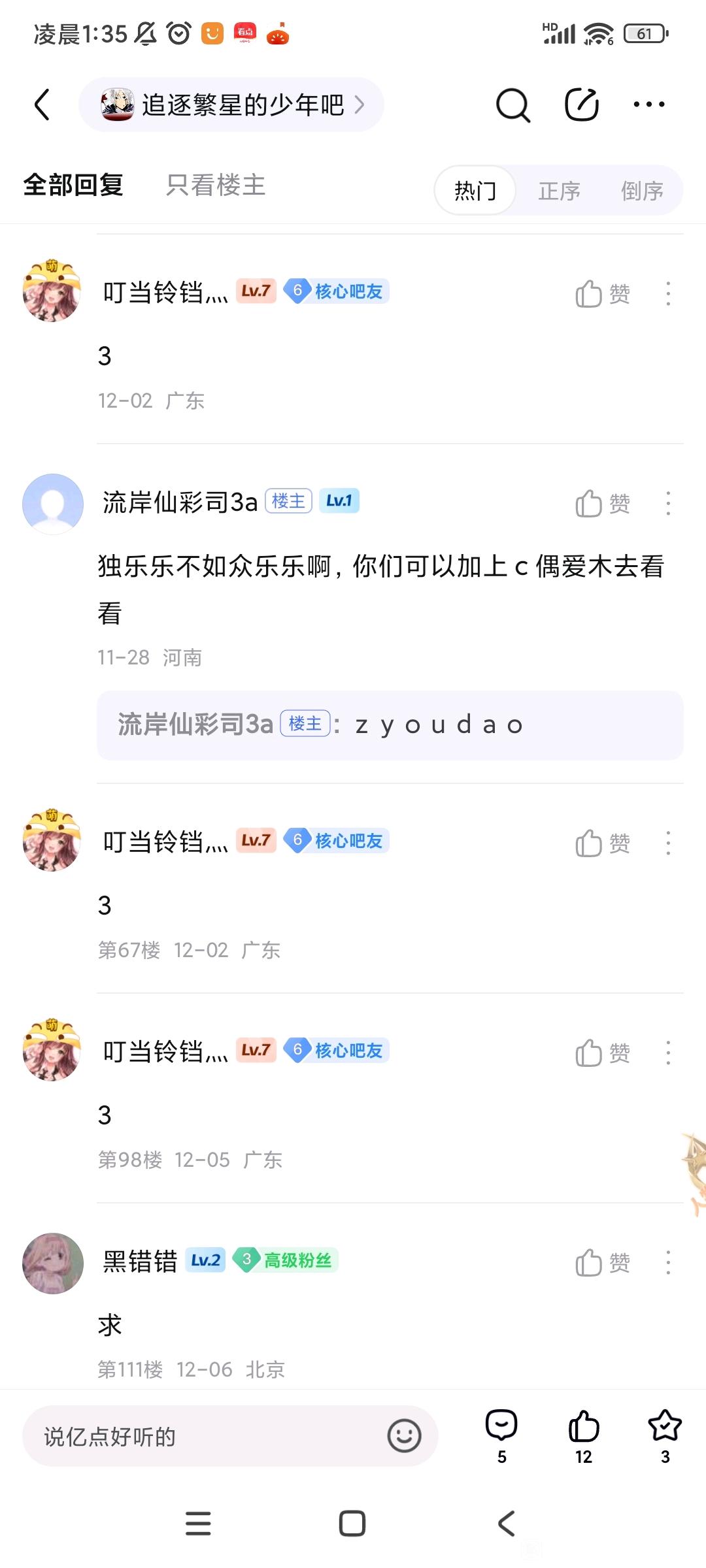Go back using the top-left arrow

[42, 105]
